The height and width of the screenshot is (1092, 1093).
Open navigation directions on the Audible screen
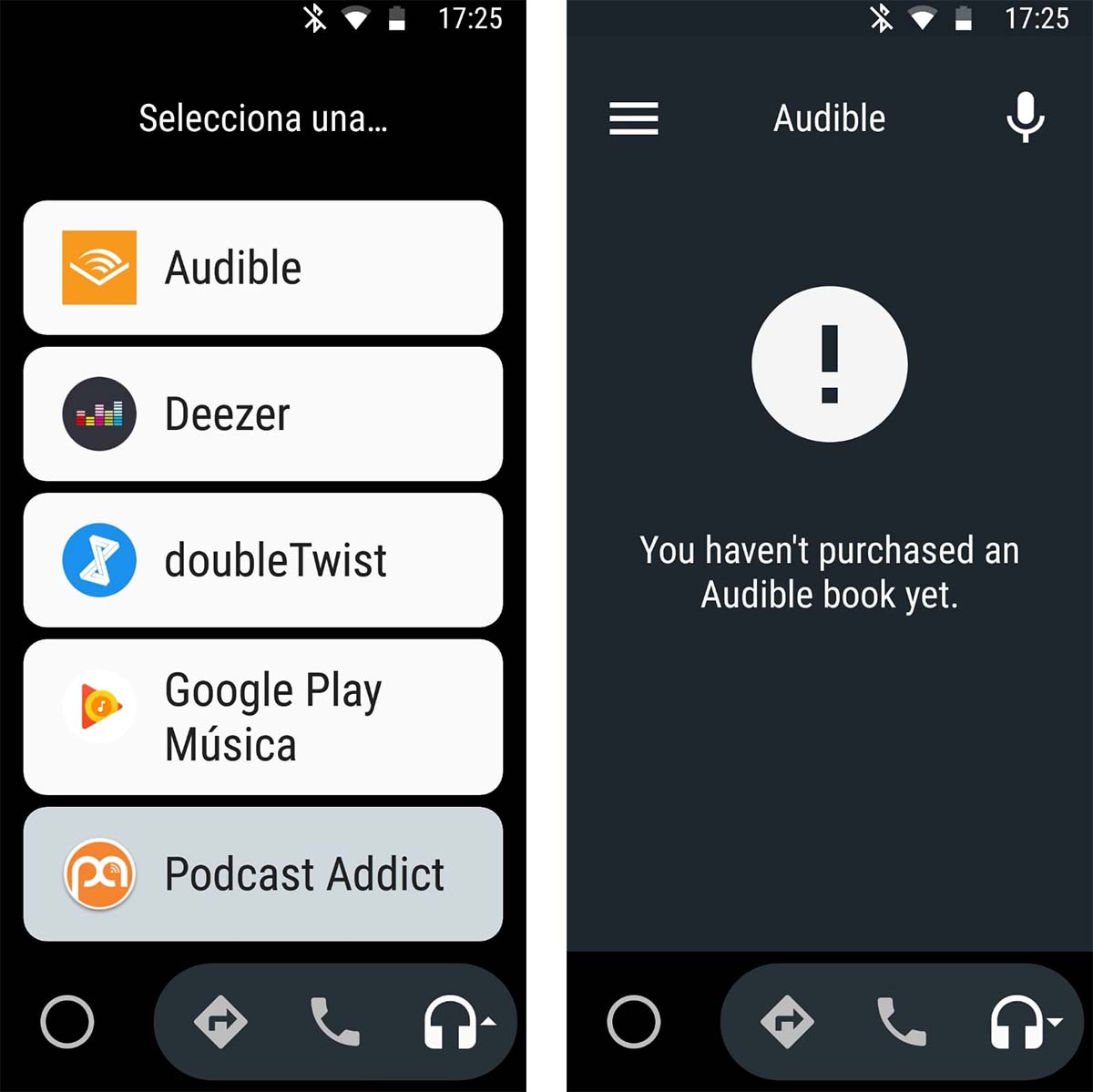pyautogui.click(x=787, y=1022)
